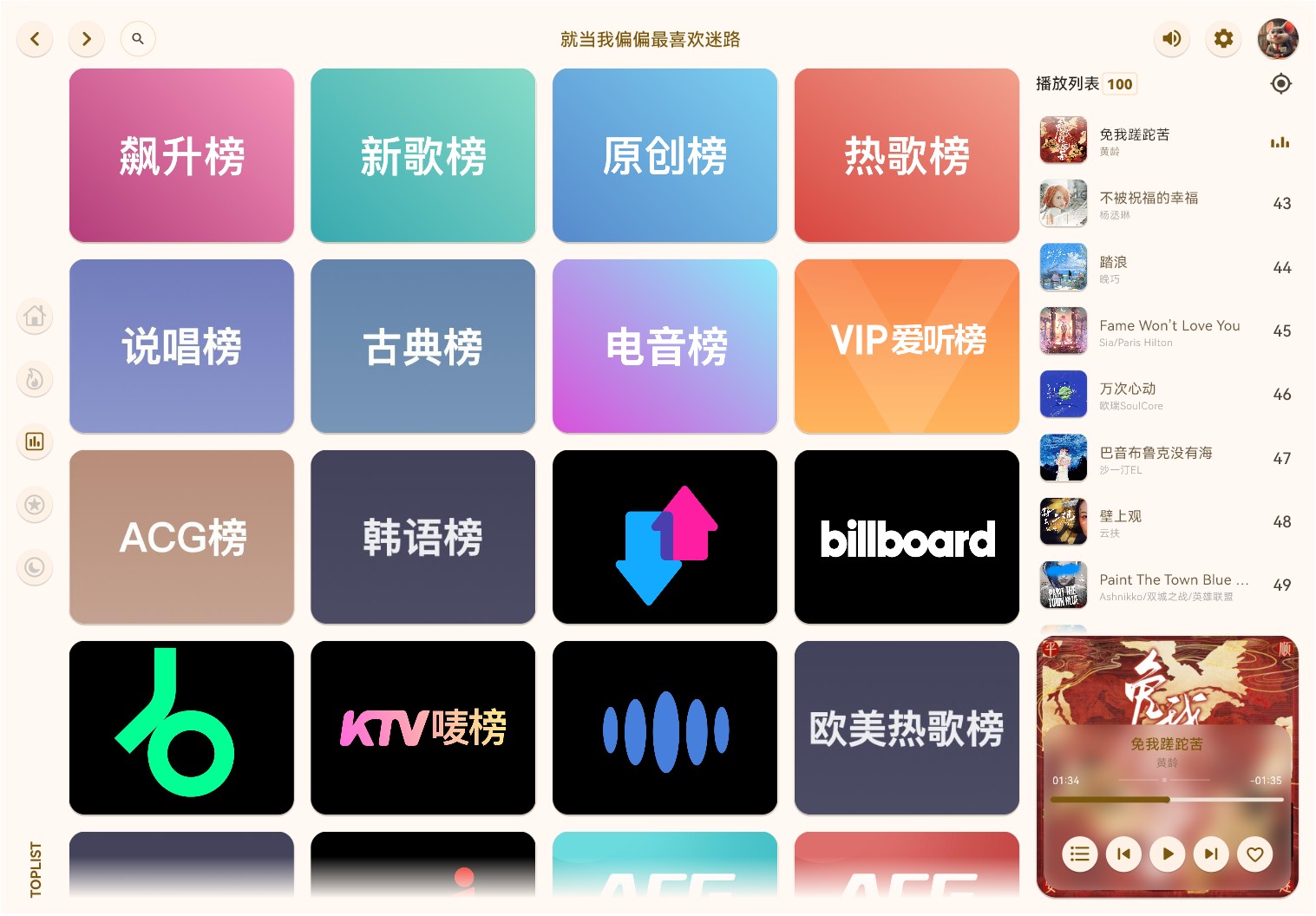
Task: Skip to the next track
Action: (x=1211, y=854)
